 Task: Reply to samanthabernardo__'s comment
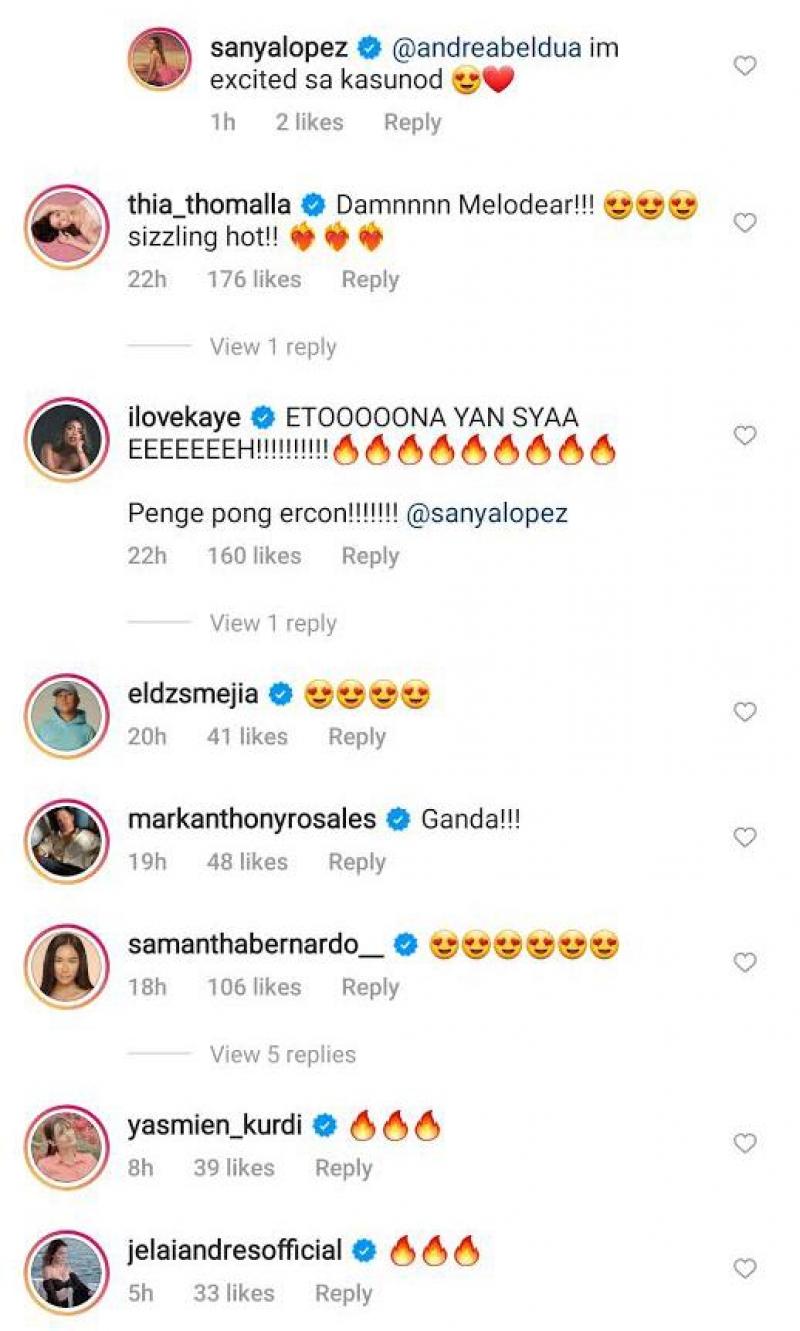point(370,987)
